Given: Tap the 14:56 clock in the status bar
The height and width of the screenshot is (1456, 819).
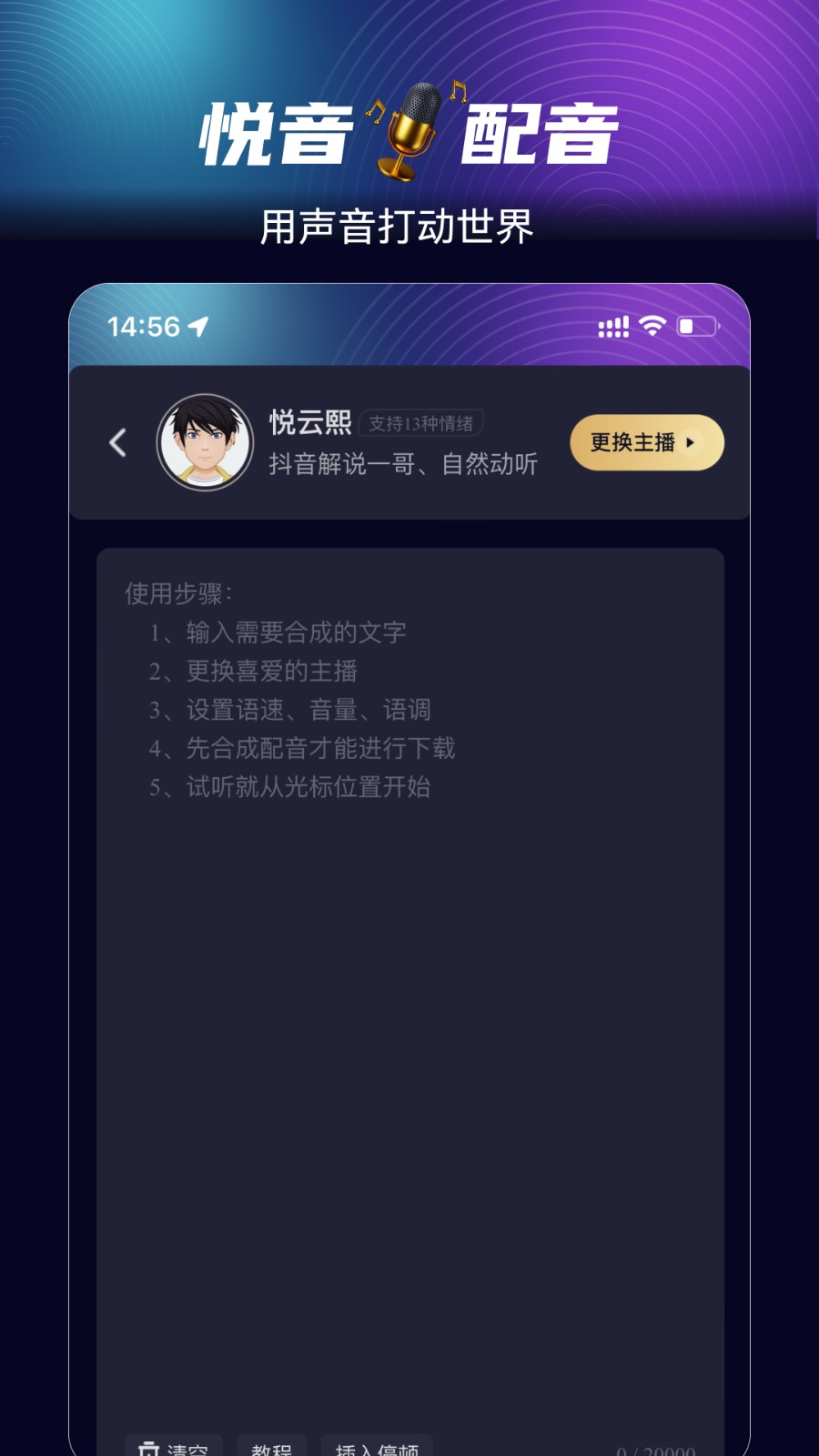Looking at the screenshot, I should pyautogui.click(x=146, y=326).
